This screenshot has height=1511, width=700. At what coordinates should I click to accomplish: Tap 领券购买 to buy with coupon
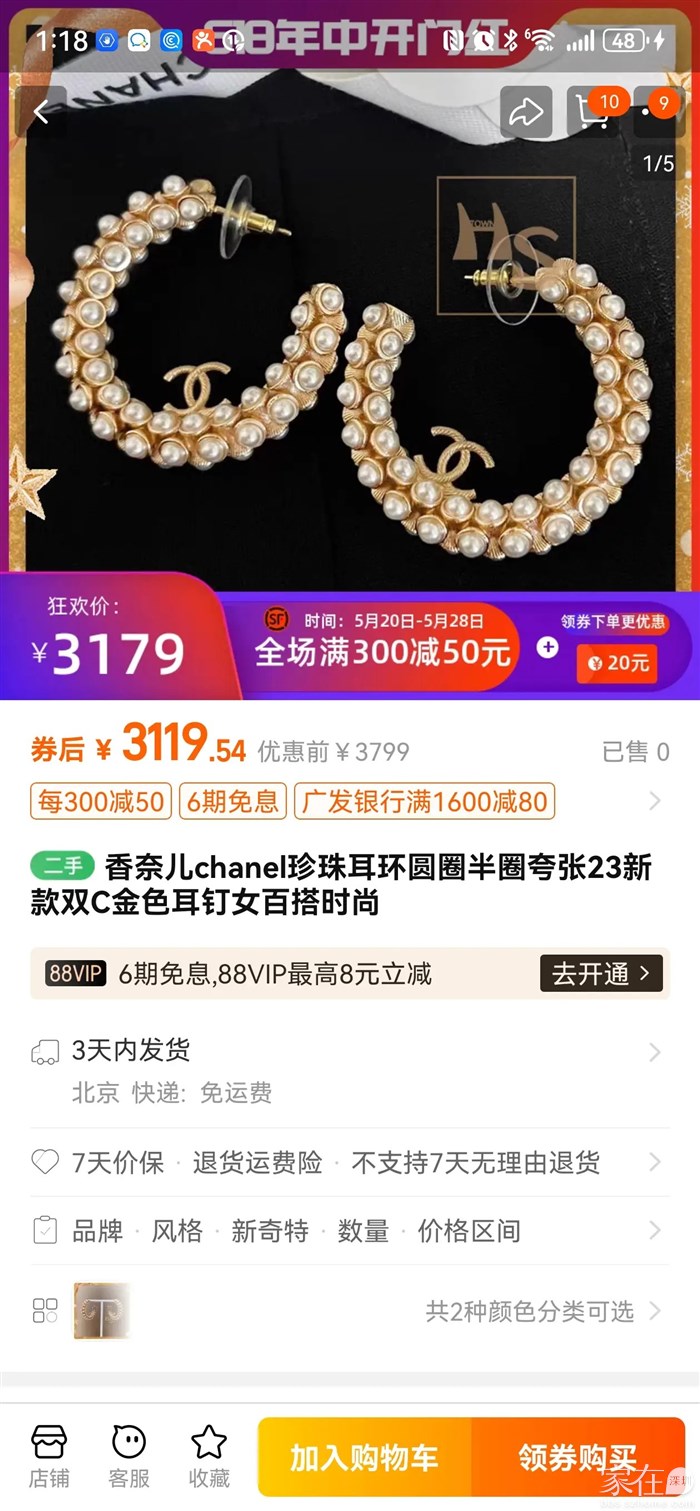tap(577, 1457)
